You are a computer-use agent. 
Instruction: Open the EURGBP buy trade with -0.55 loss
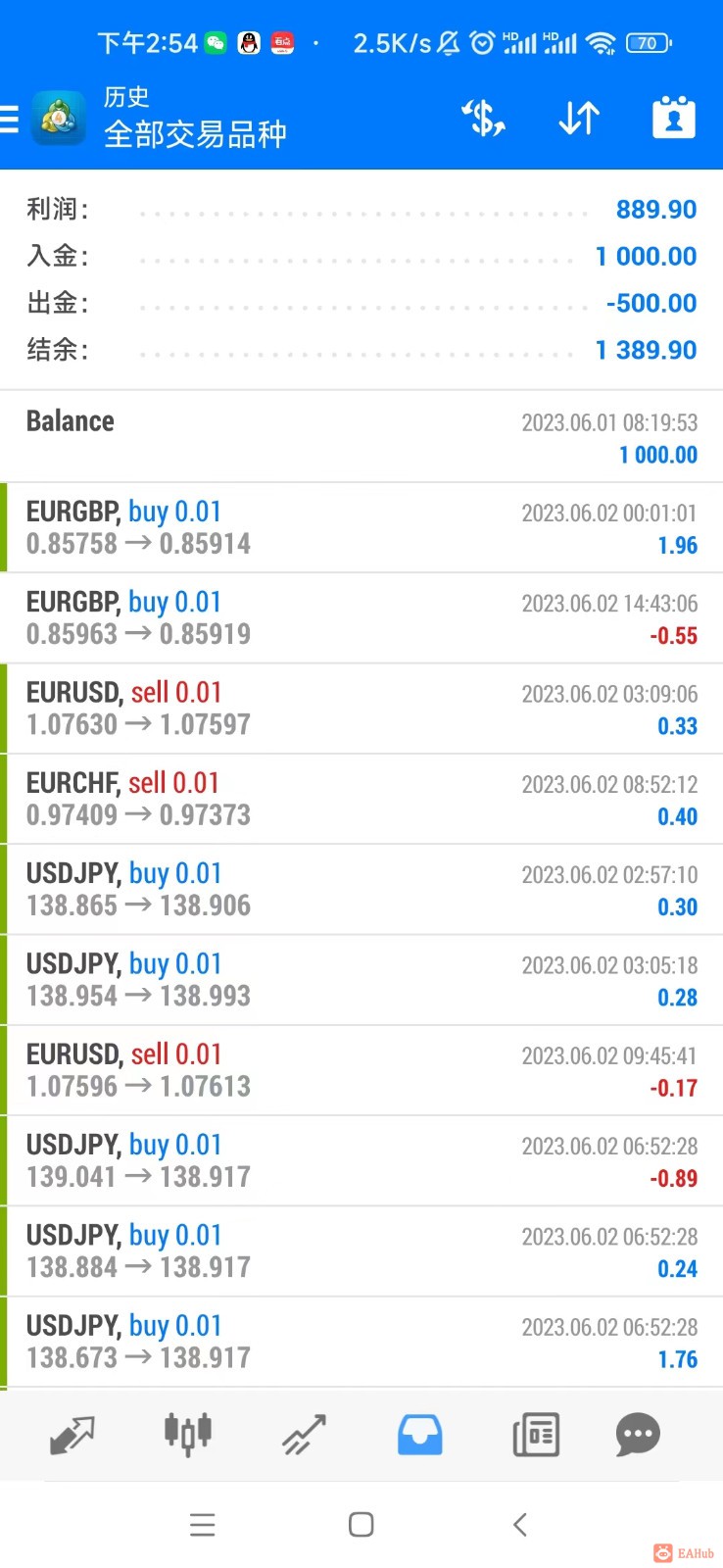[361, 618]
